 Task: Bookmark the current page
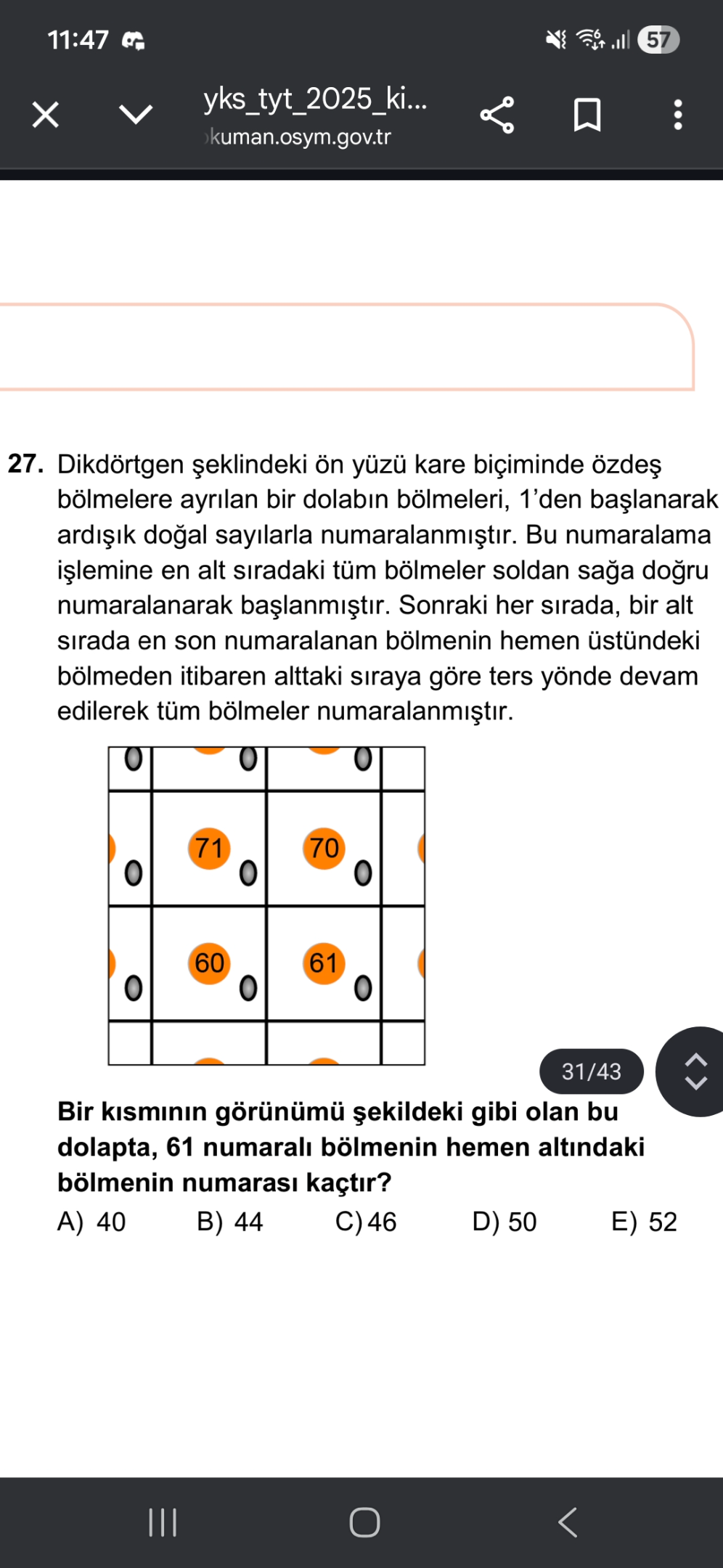click(x=587, y=115)
